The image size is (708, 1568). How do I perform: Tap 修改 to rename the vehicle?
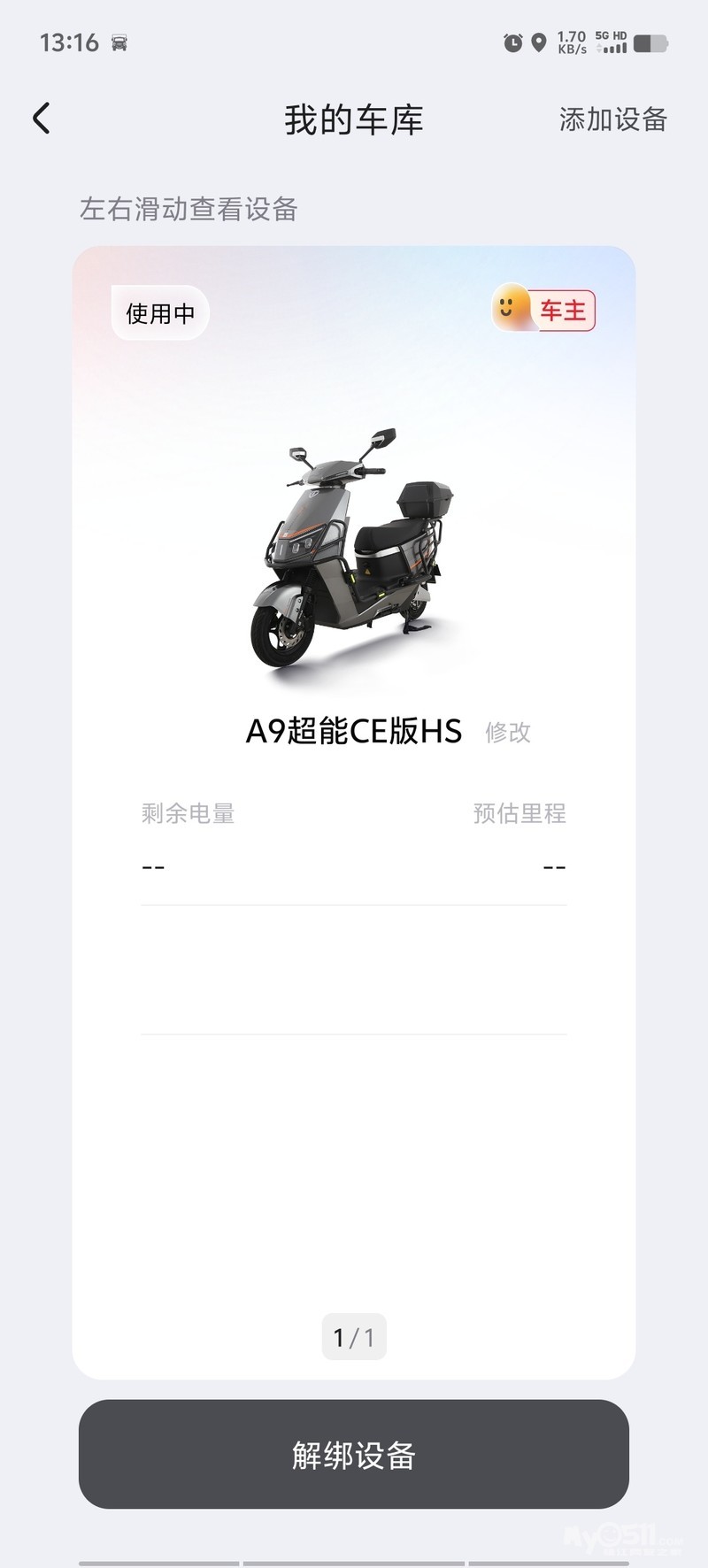508,733
